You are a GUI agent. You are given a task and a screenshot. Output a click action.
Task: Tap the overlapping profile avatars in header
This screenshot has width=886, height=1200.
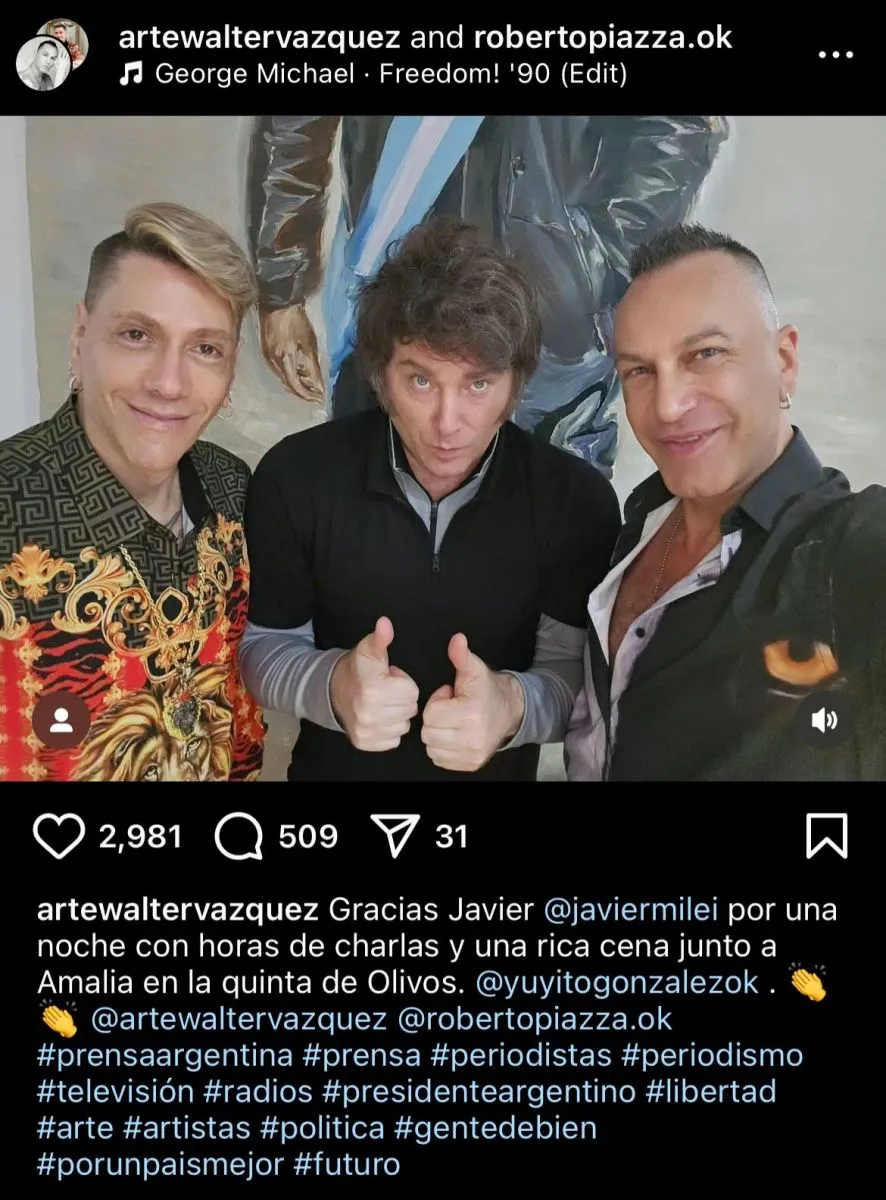[x=50, y=55]
